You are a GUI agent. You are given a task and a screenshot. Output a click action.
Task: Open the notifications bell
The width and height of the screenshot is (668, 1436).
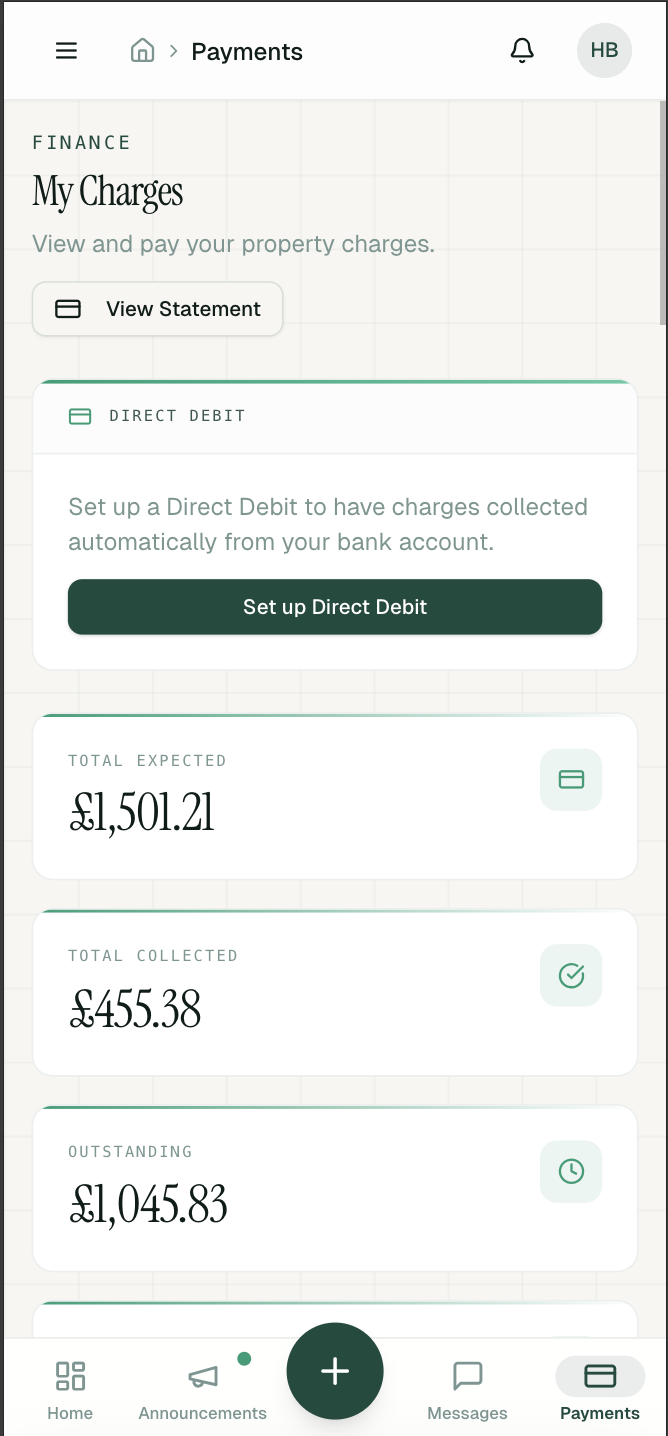(x=522, y=51)
